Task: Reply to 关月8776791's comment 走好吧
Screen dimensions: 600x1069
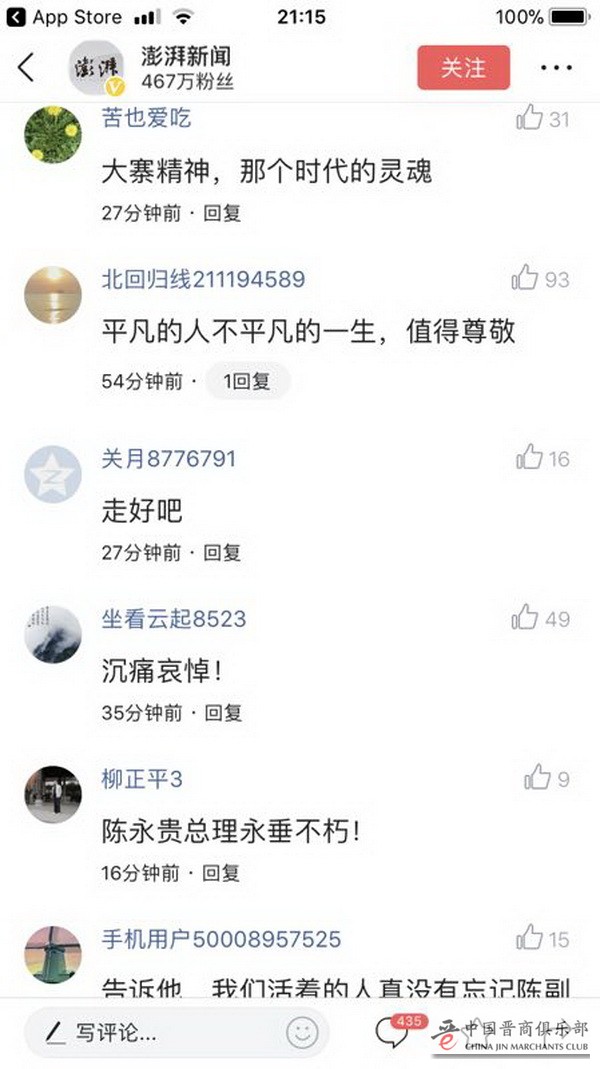Action: [x=222, y=552]
